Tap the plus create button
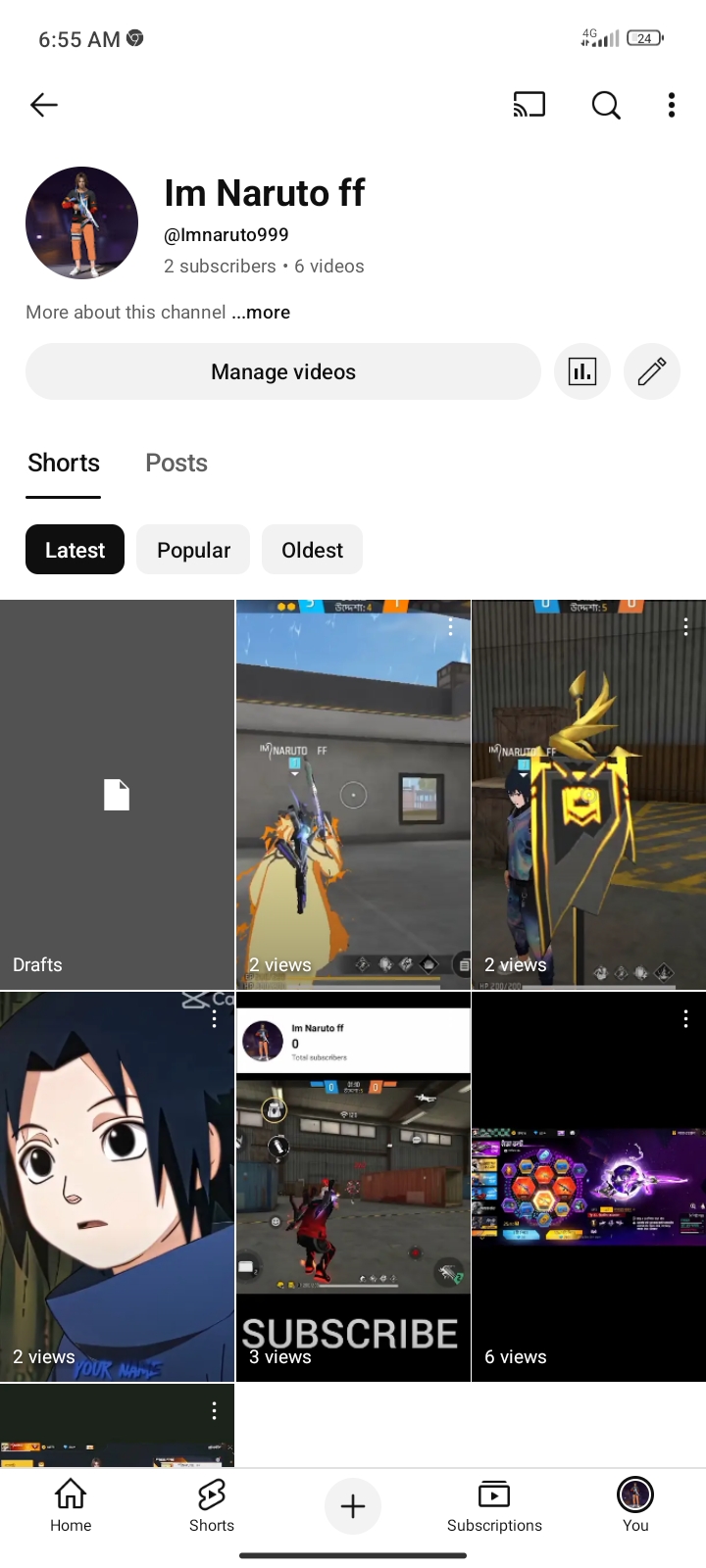Screen dimensions: 706x1568 (x=353, y=1506)
